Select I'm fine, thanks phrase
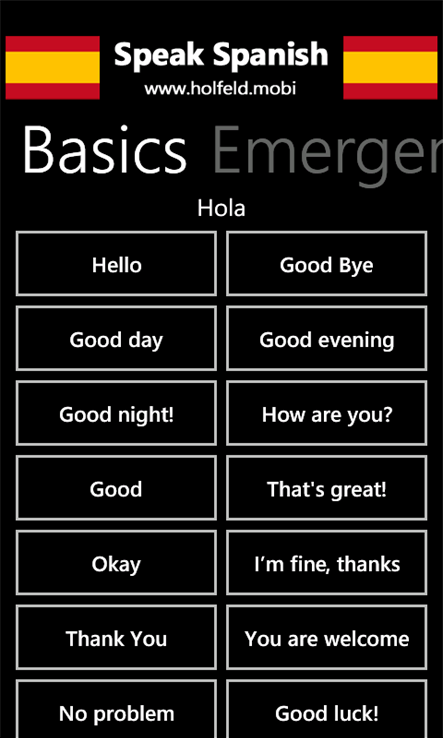443x738 pixels. pyautogui.click(x=327, y=563)
